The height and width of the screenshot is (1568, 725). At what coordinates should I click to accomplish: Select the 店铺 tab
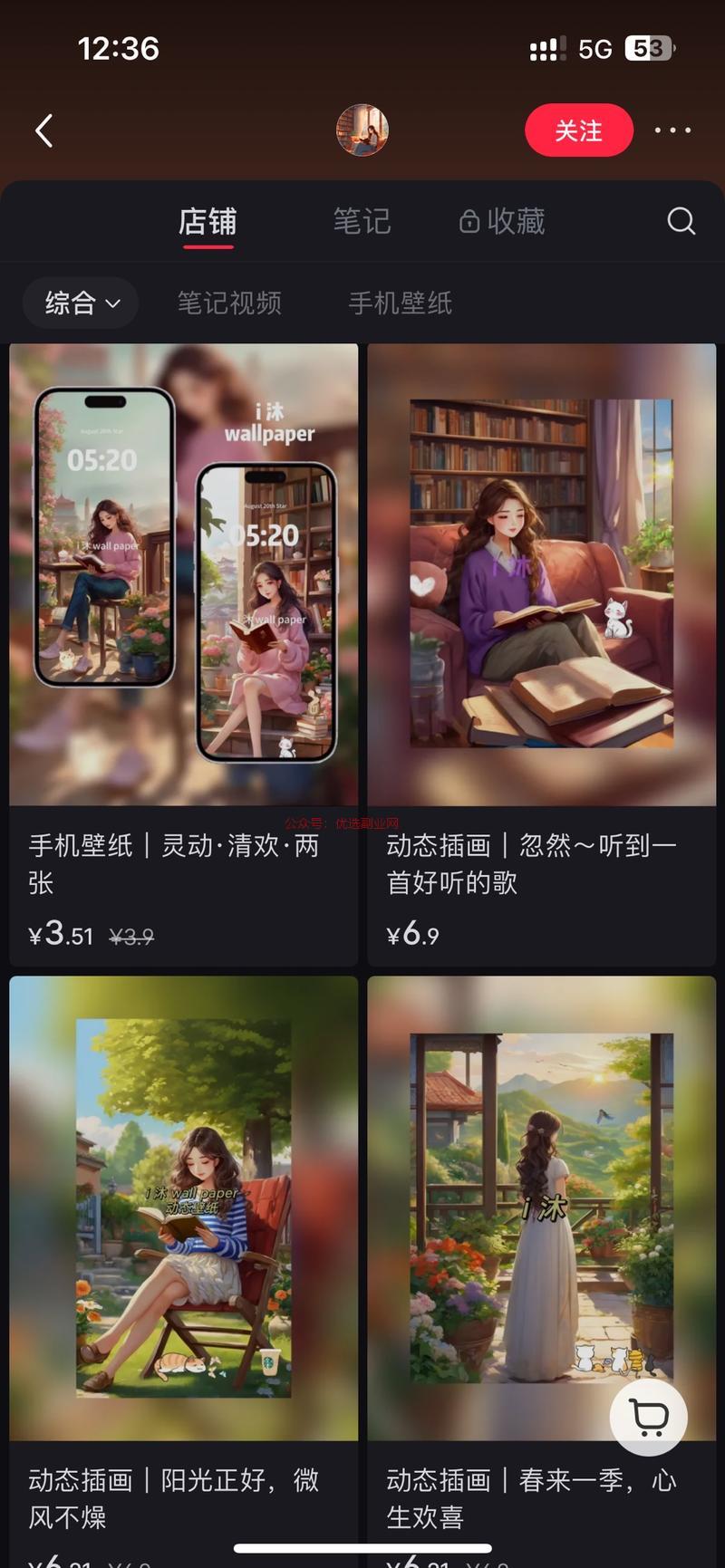pos(208,221)
